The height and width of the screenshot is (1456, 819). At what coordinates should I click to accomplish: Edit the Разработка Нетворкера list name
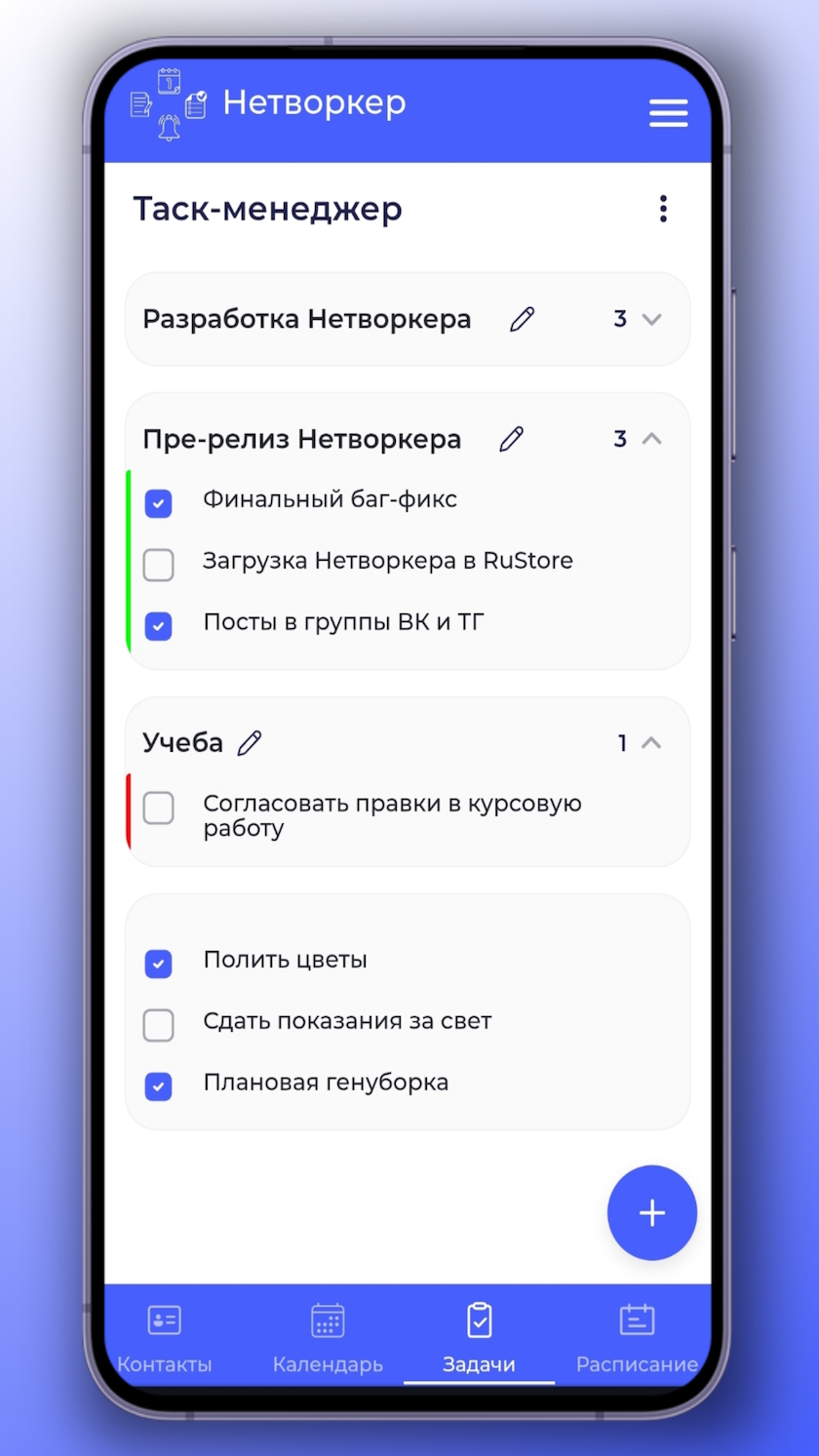pos(523,319)
